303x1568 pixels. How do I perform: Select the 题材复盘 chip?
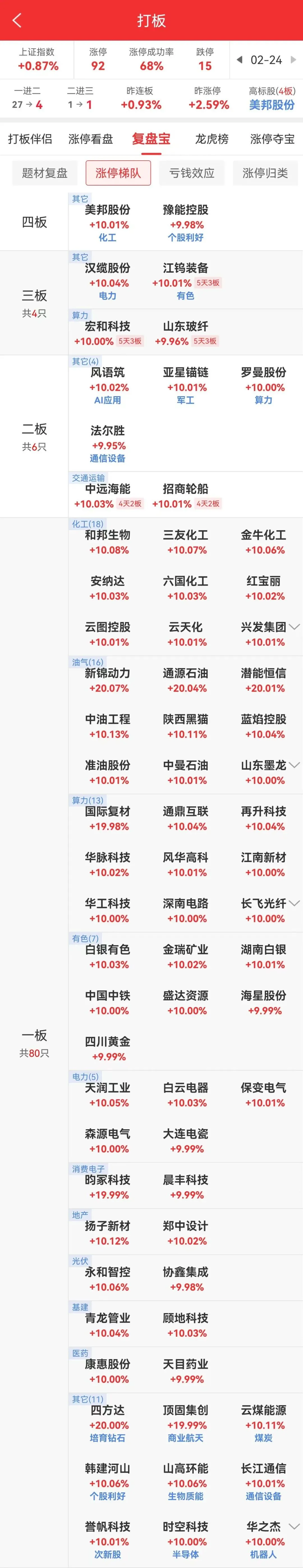pos(45,173)
